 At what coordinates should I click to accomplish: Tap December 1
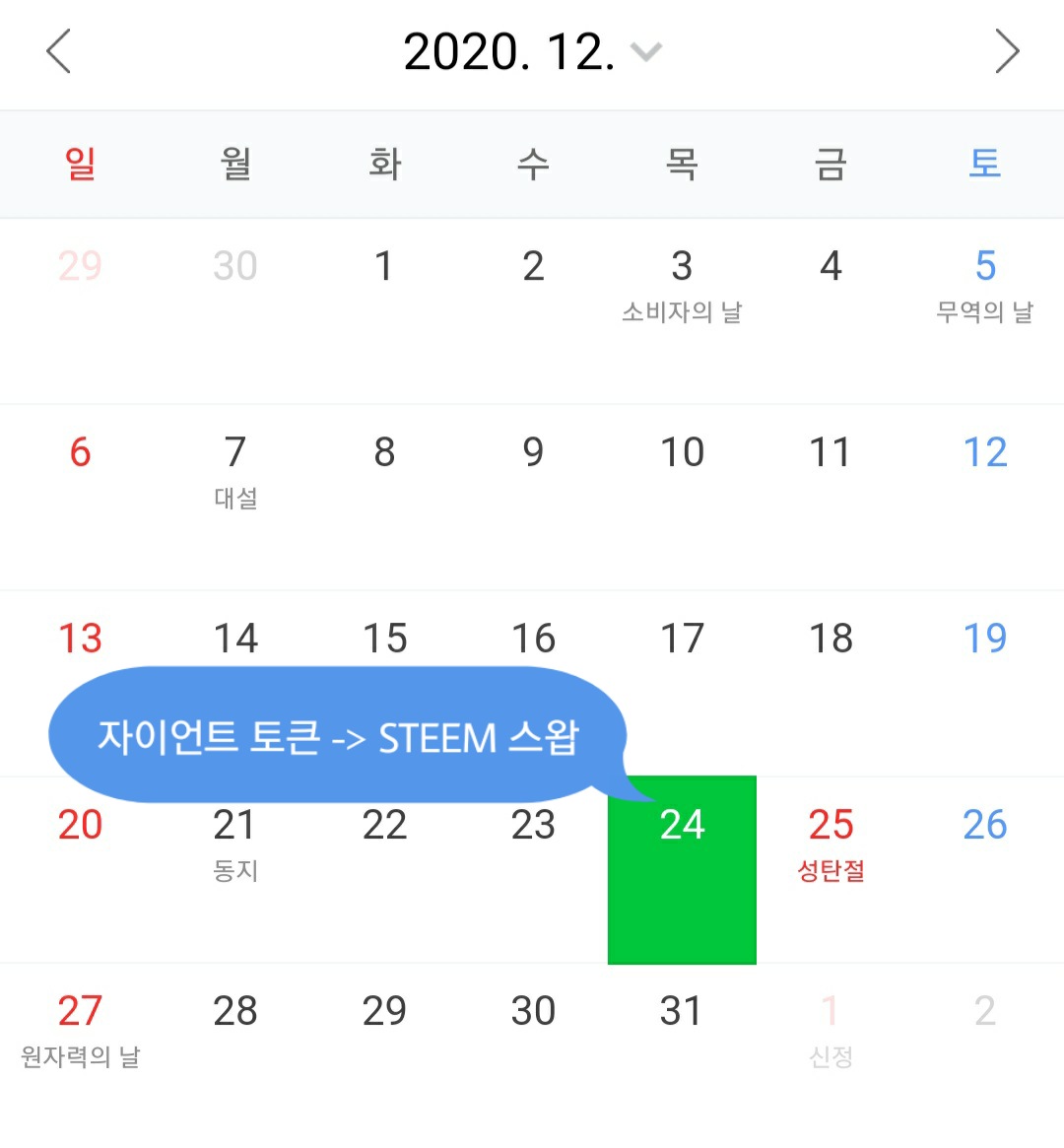pyautogui.click(x=384, y=266)
